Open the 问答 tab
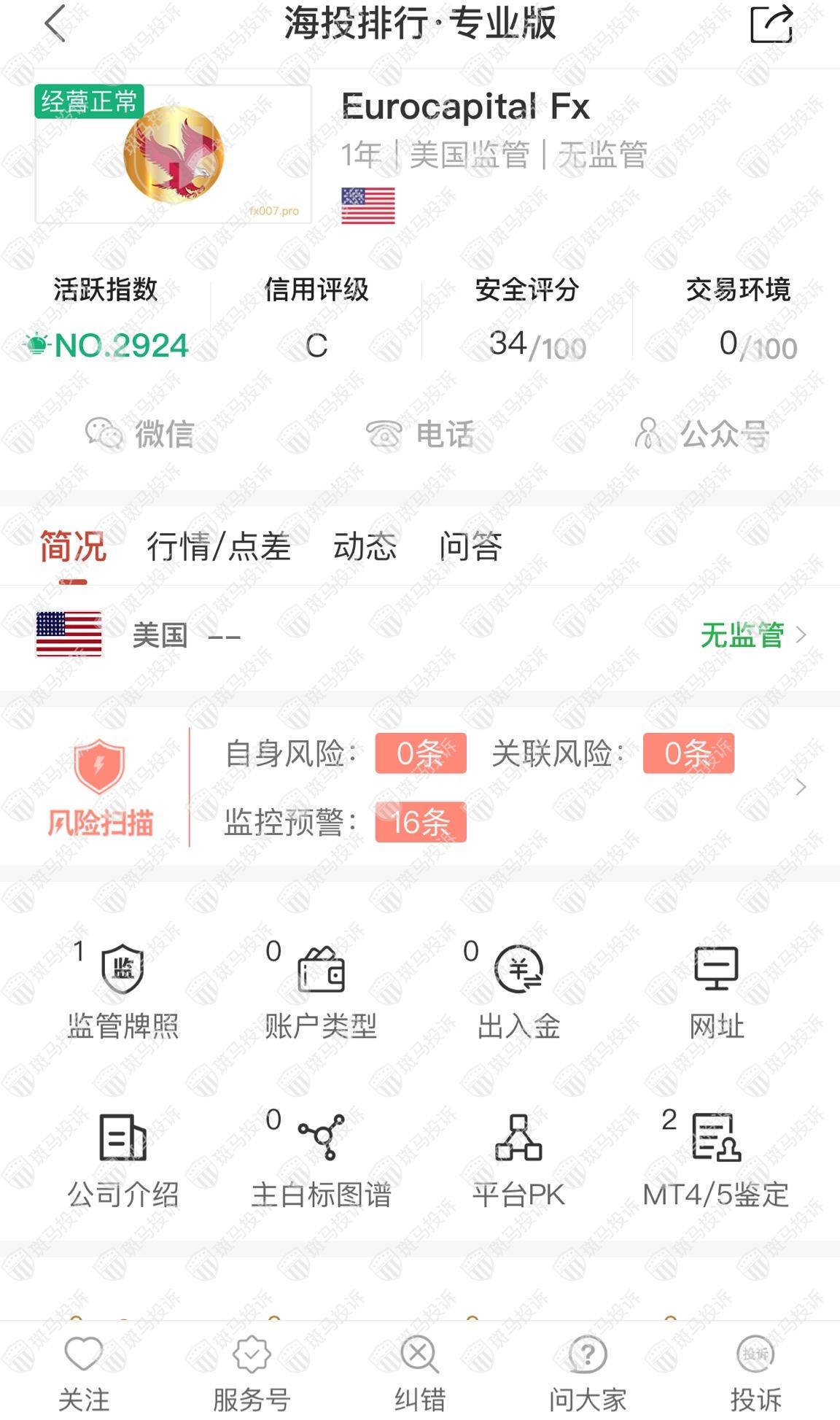The height and width of the screenshot is (1420, 840). tap(470, 546)
